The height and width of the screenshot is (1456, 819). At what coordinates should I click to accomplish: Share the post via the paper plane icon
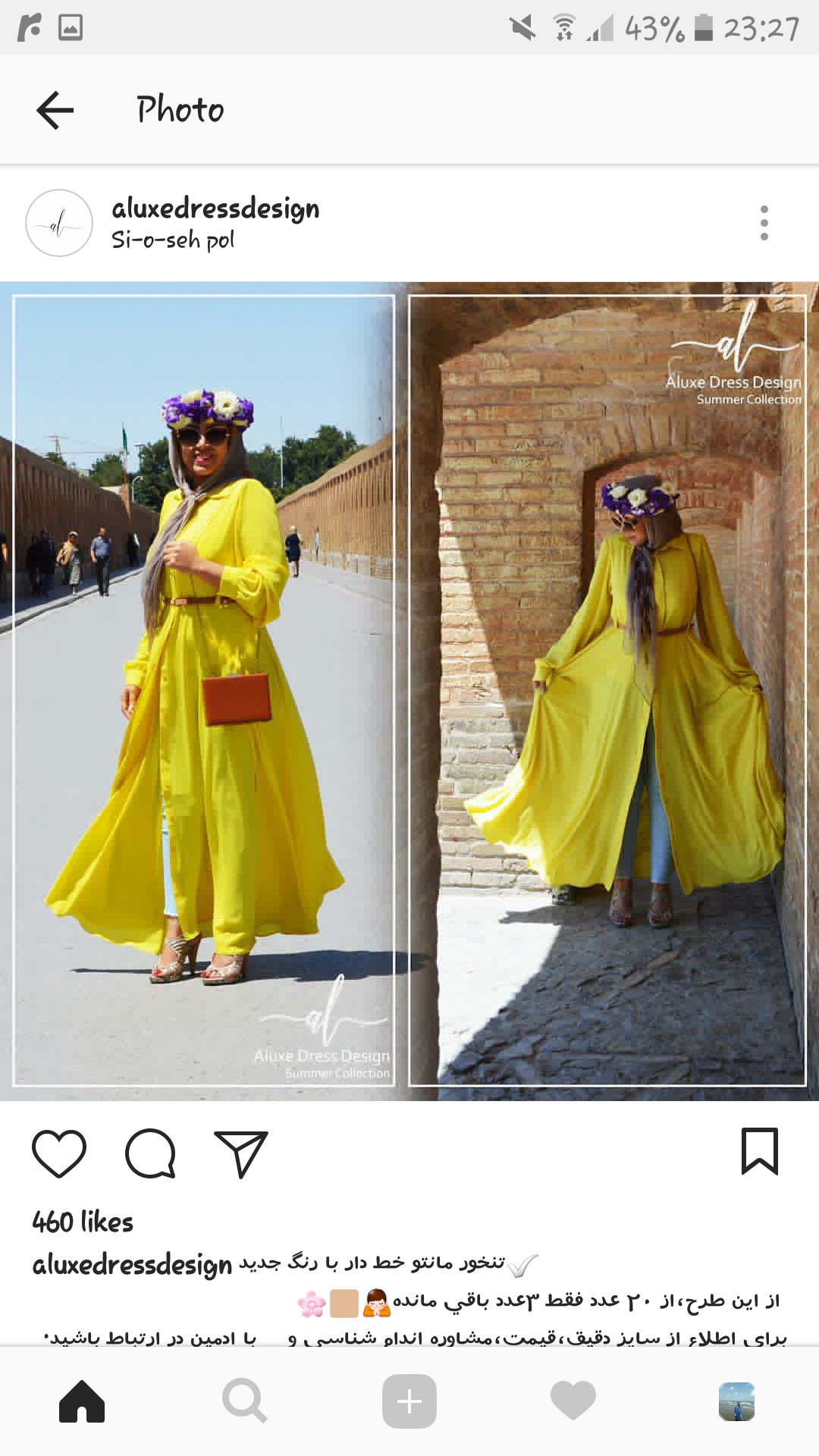pyautogui.click(x=241, y=1153)
